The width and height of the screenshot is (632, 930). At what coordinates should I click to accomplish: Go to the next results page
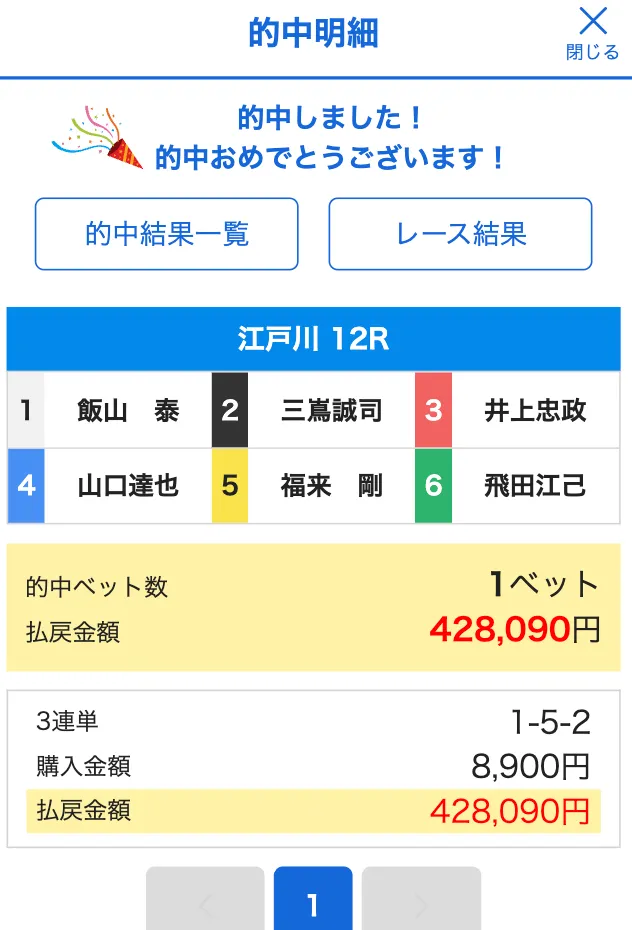pos(421,903)
